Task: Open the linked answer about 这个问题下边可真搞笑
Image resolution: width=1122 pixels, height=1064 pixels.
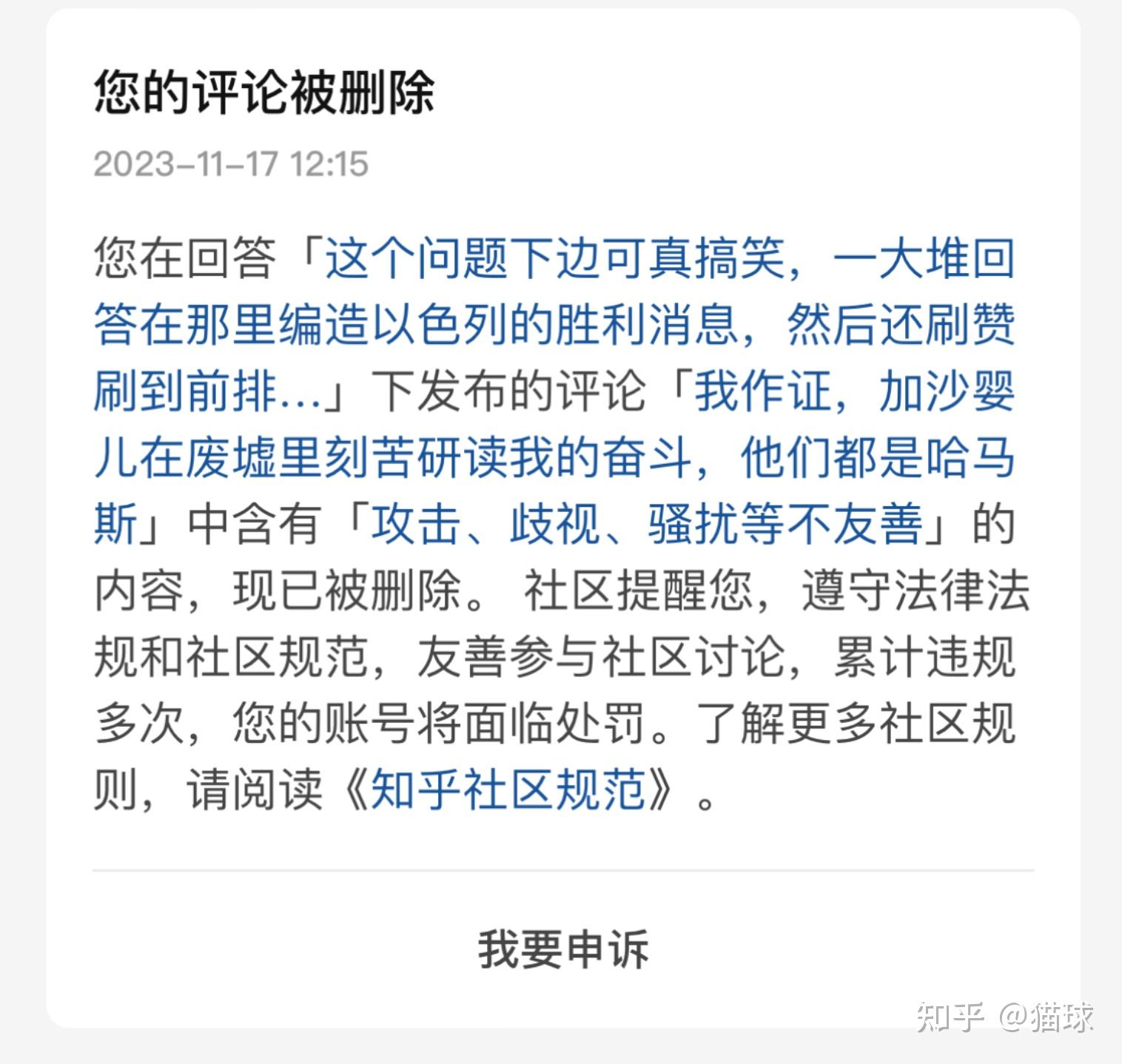Action: pos(554,325)
